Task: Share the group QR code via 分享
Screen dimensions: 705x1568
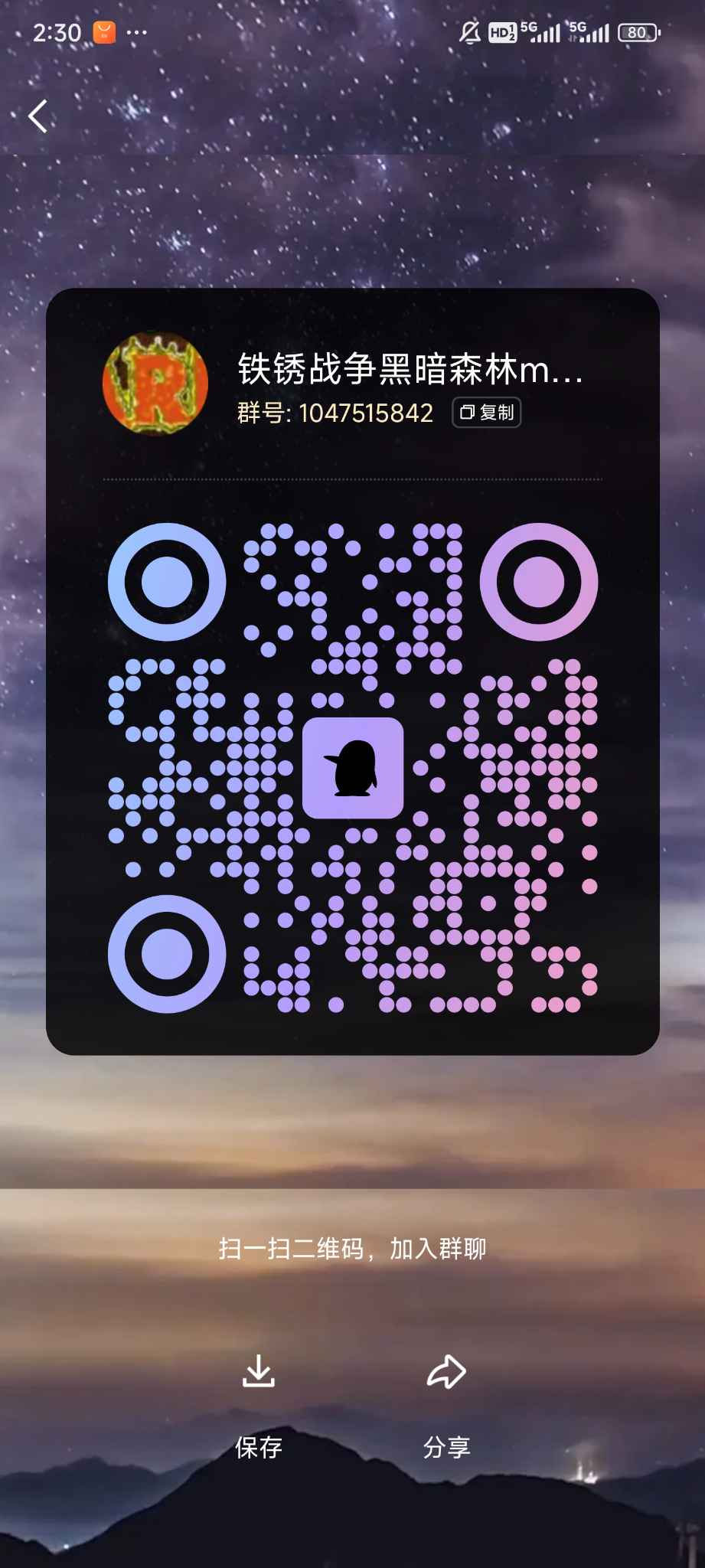Action: point(446,1406)
